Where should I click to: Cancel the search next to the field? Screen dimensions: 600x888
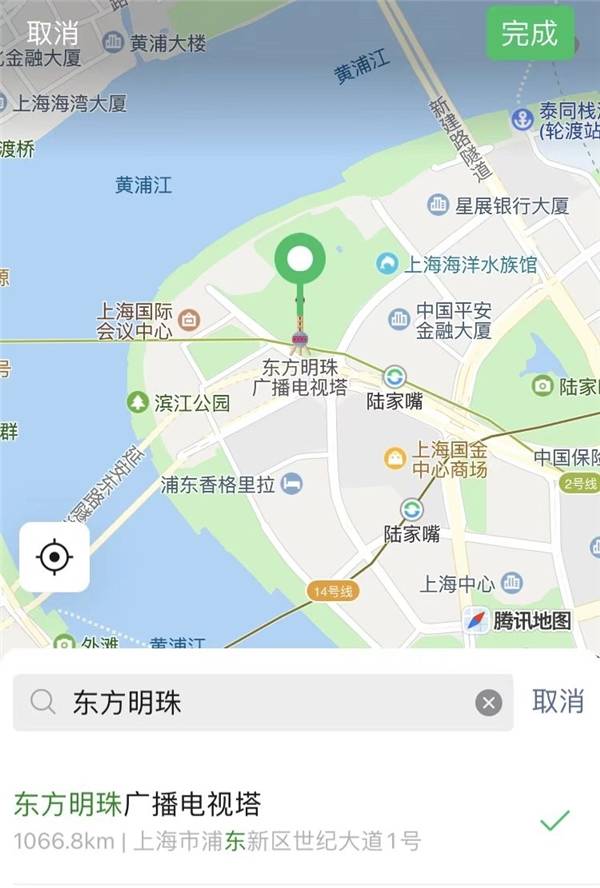point(557,702)
